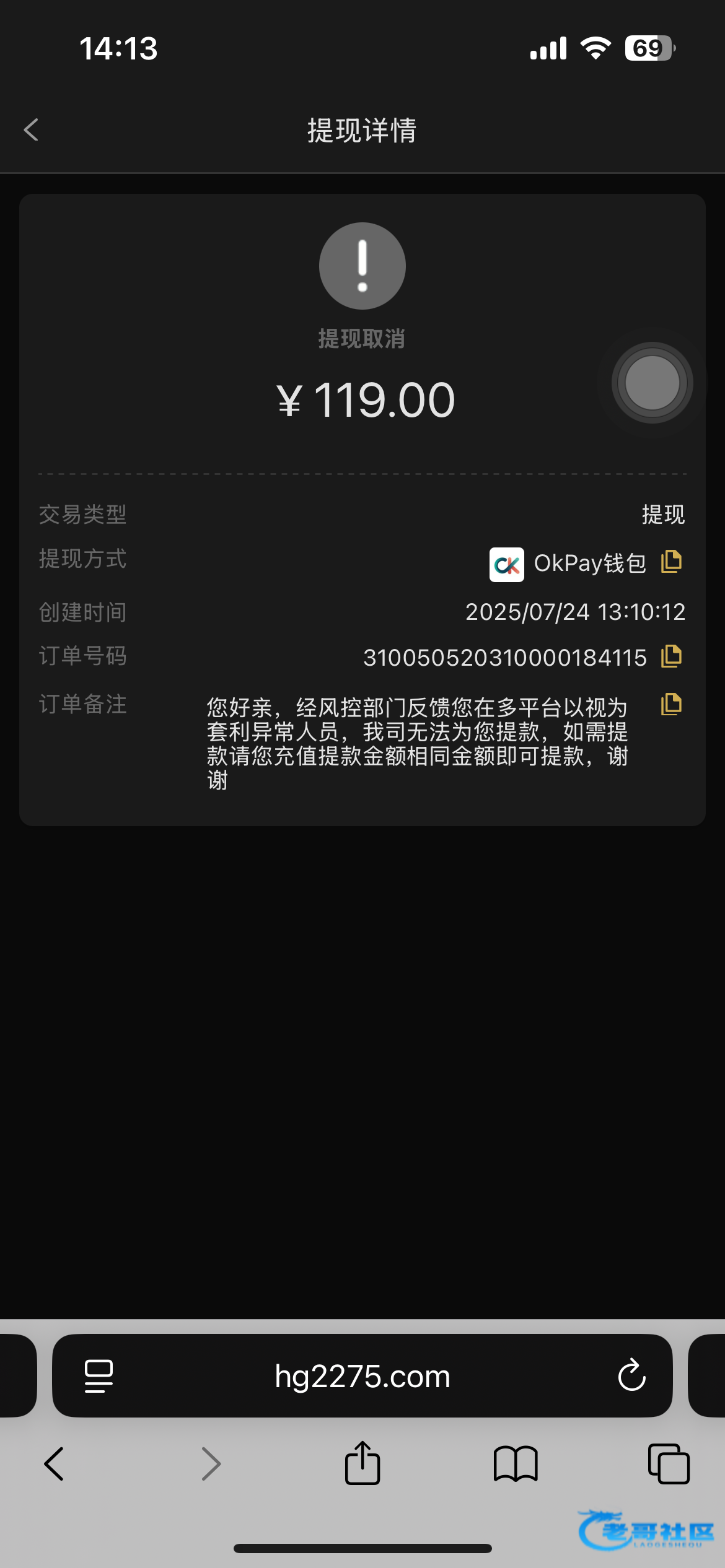725x1568 pixels.
Task: Share this page from Safari
Action: (362, 1463)
